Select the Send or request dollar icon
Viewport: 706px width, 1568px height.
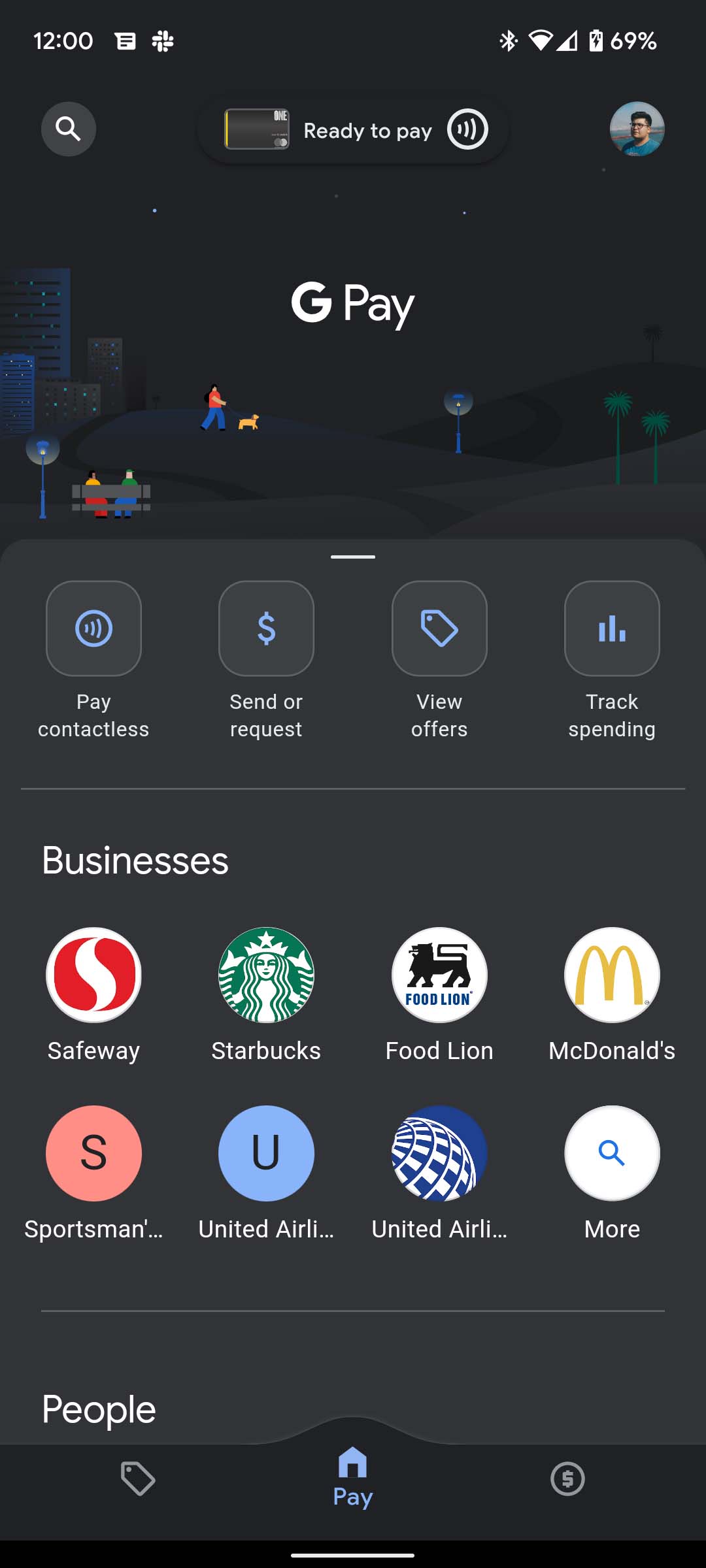tap(266, 628)
